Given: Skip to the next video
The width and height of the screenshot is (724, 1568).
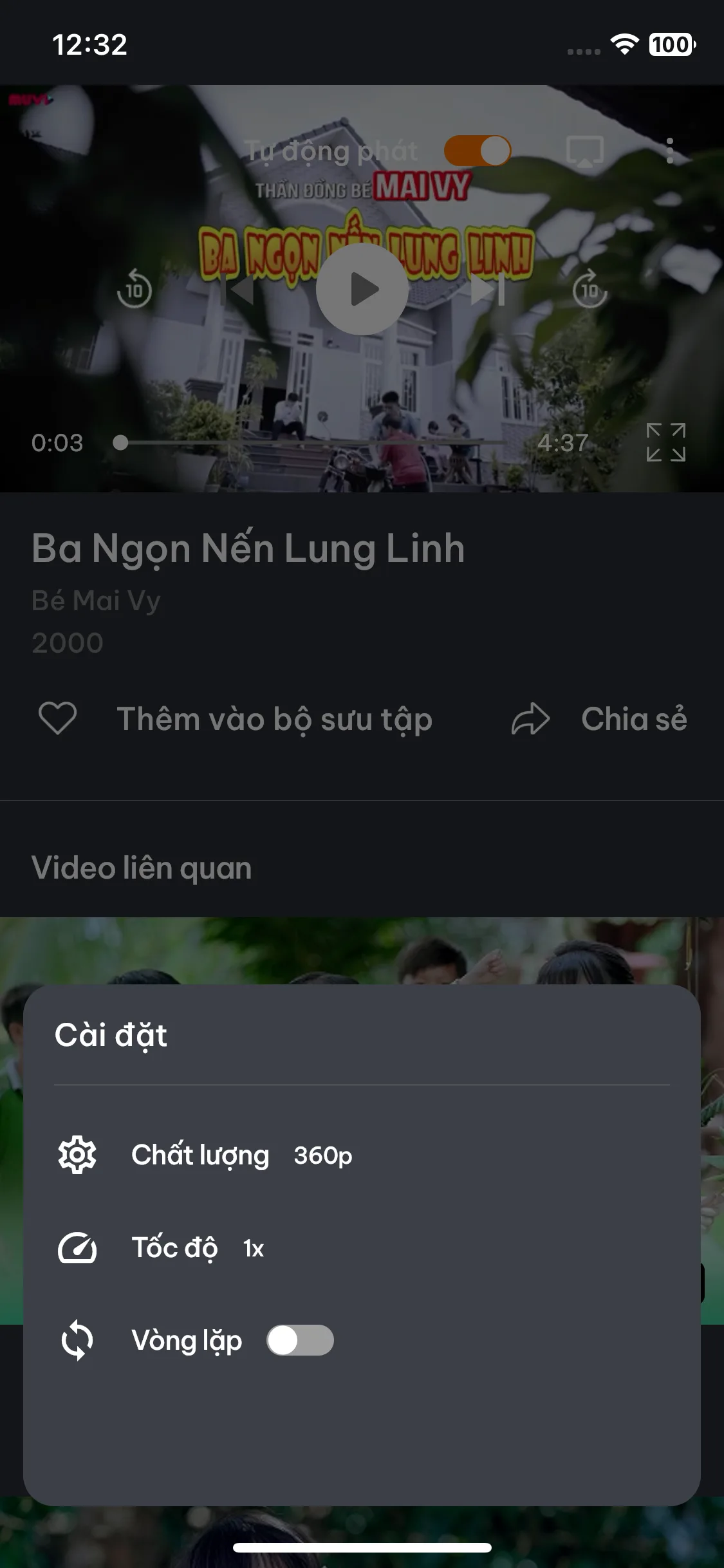Looking at the screenshot, I should pos(487,289).
